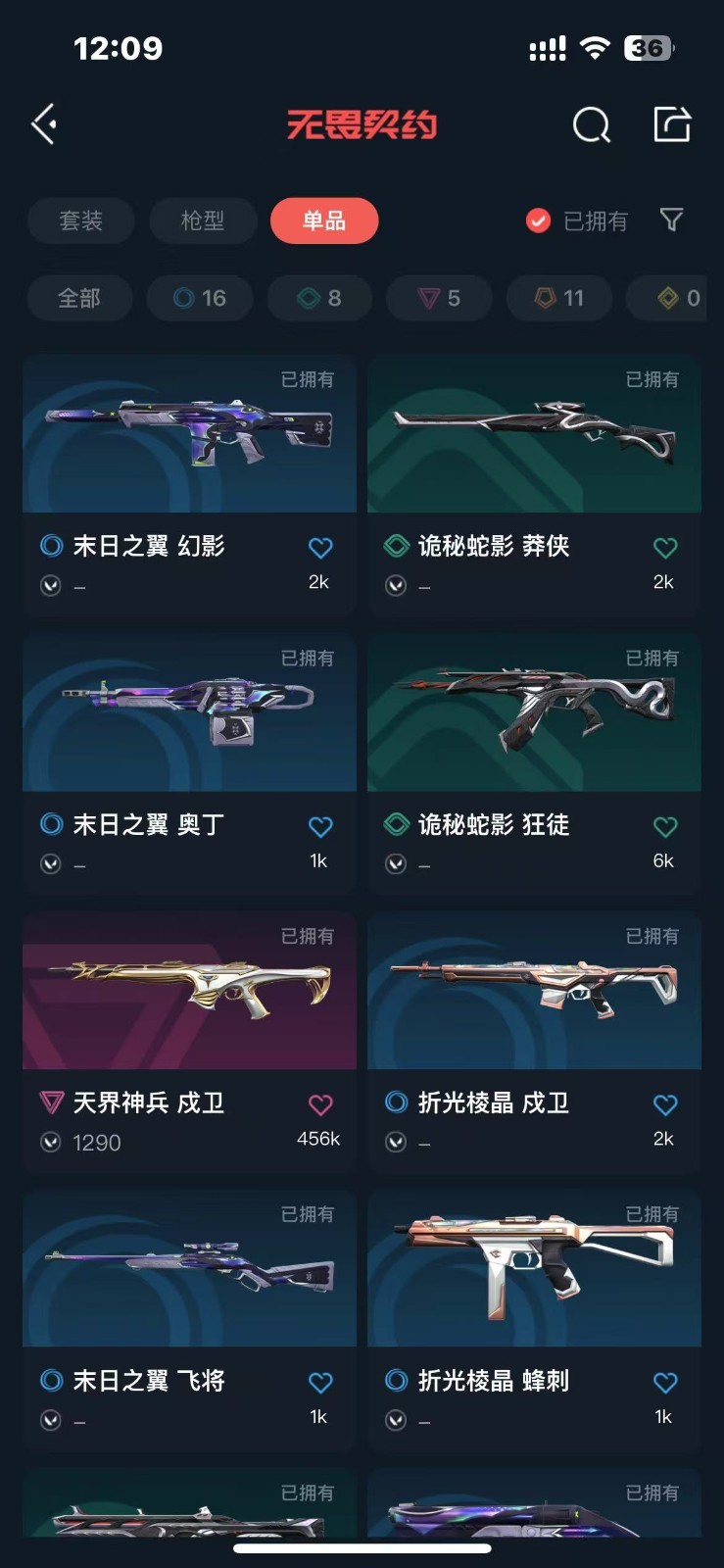Select the 全部 filter chip
This screenshot has width=724, height=1568.
(x=79, y=298)
